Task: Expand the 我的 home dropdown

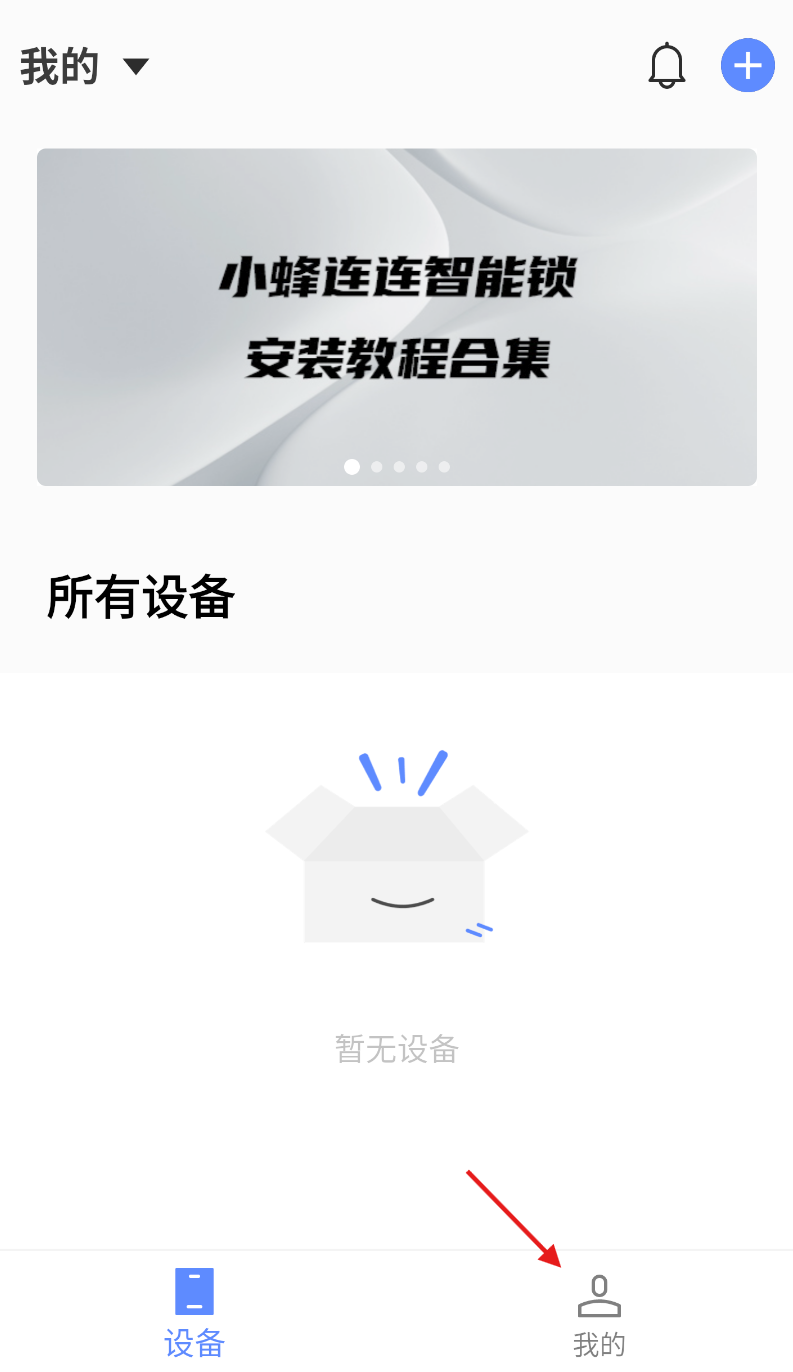Action: (x=85, y=67)
